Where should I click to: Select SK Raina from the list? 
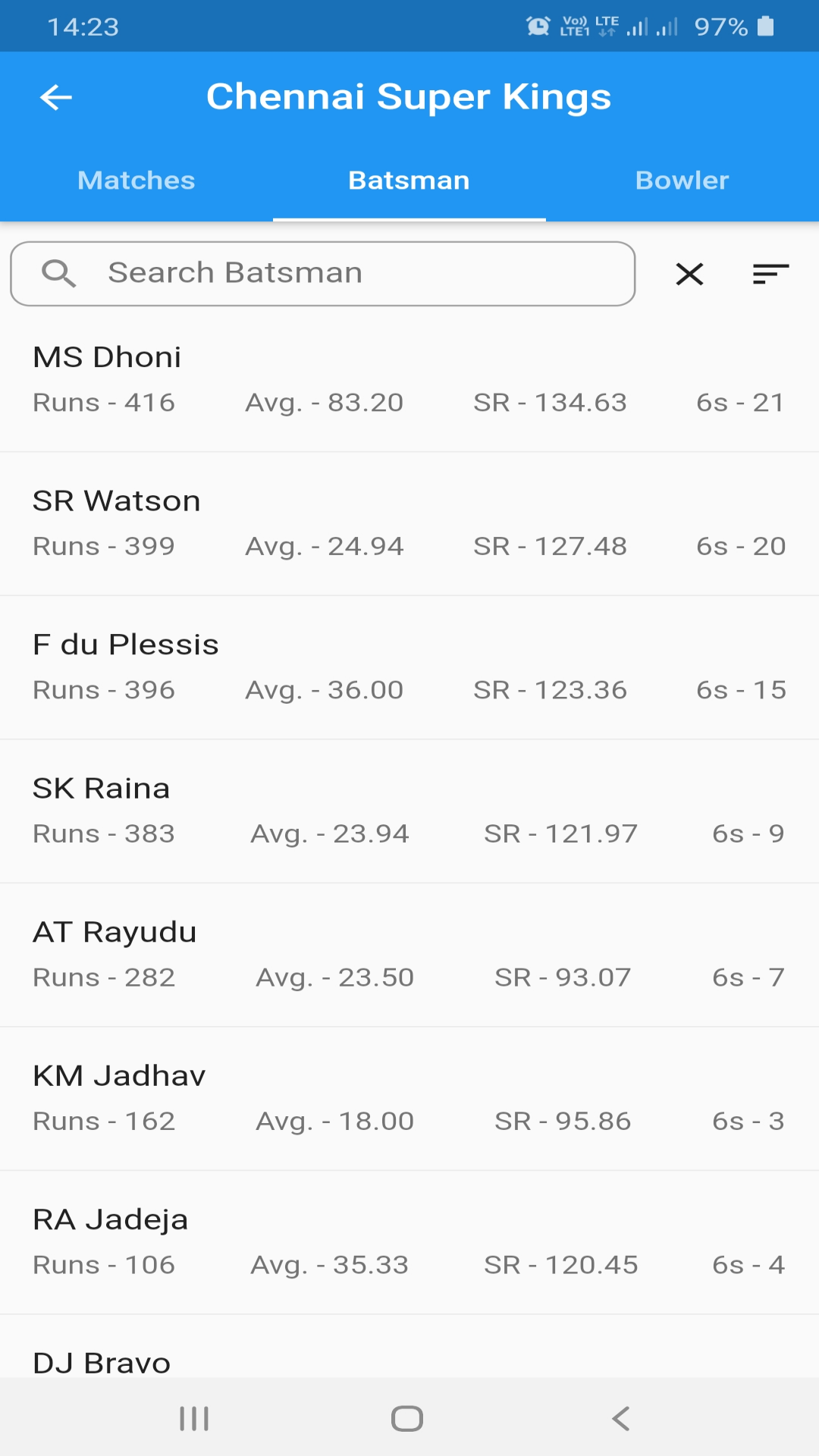(x=409, y=811)
